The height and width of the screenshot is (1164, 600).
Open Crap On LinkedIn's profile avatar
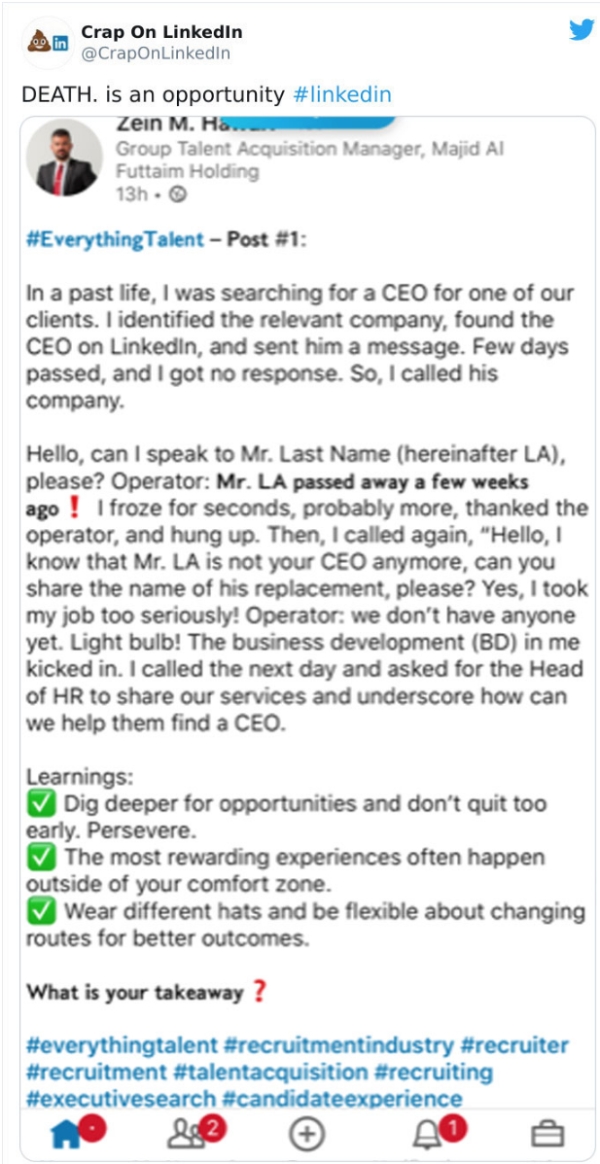48,42
